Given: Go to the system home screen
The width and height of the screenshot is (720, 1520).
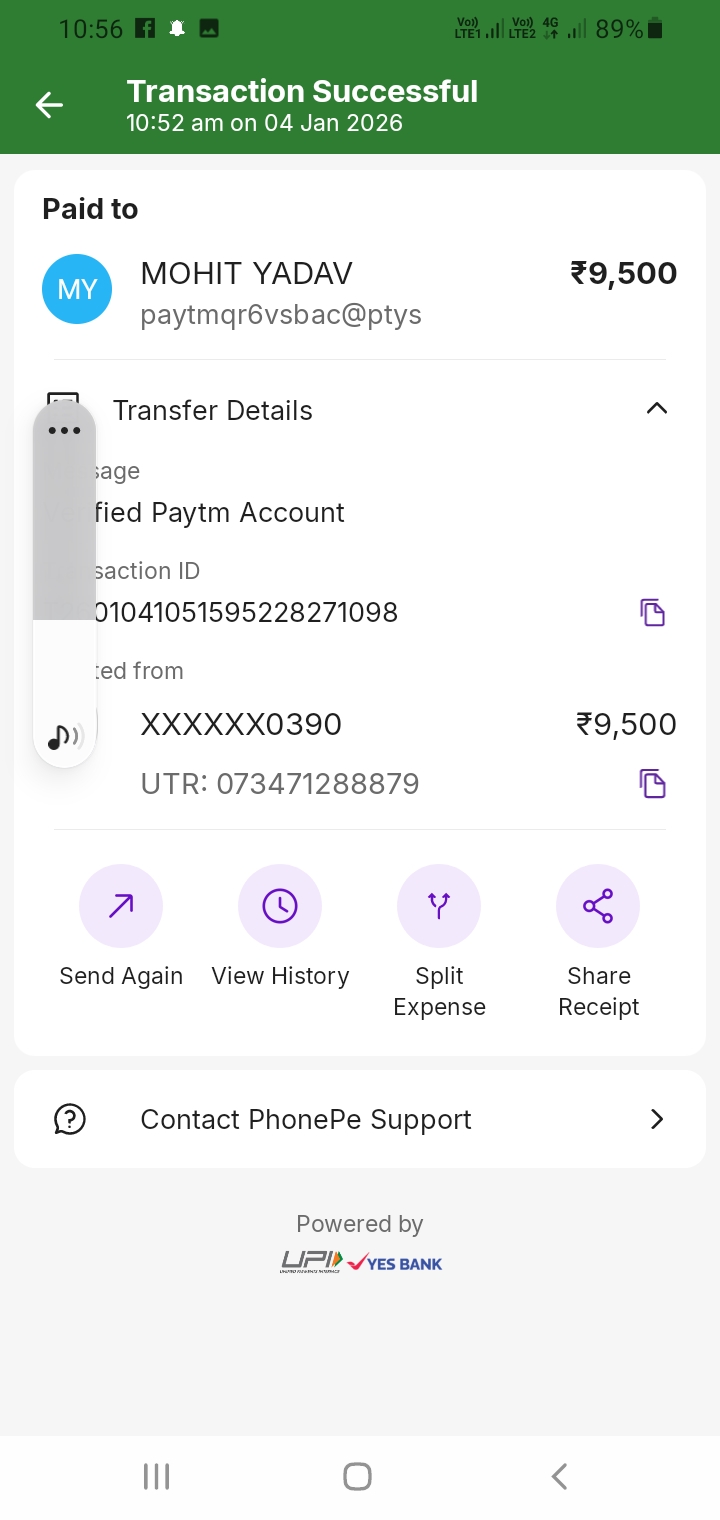Looking at the screenshot, I should 357,1476.
